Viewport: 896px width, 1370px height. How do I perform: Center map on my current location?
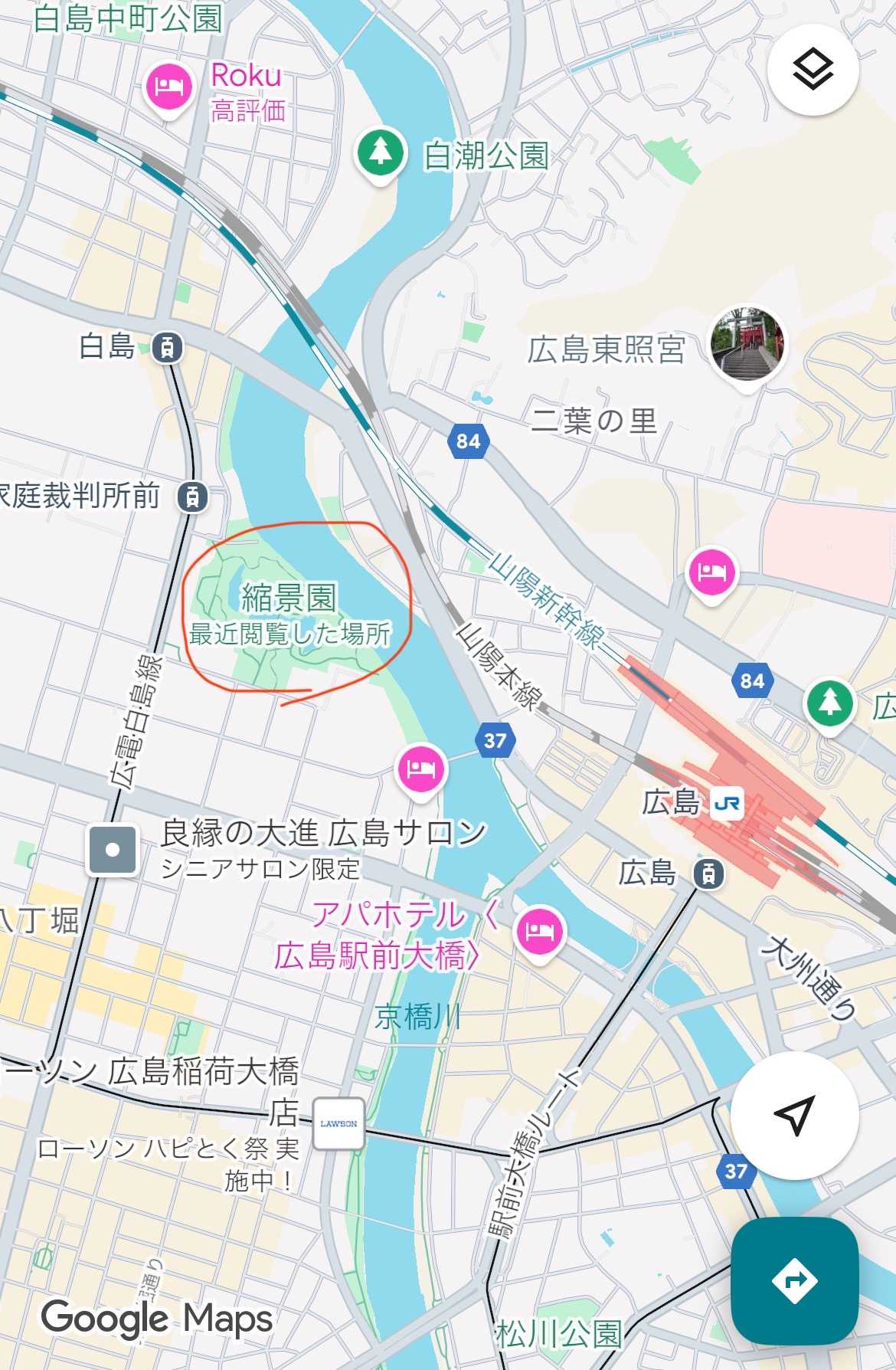click(794, 1115)
